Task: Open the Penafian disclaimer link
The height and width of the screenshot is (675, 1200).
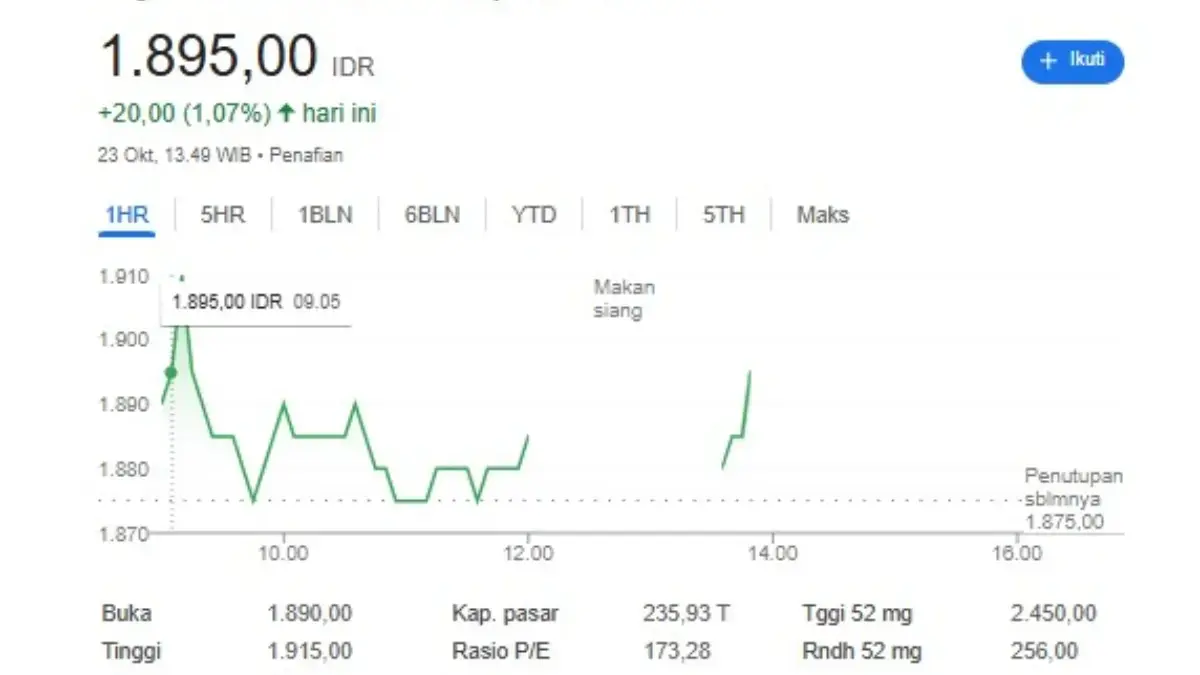Action: click(306, 155)
